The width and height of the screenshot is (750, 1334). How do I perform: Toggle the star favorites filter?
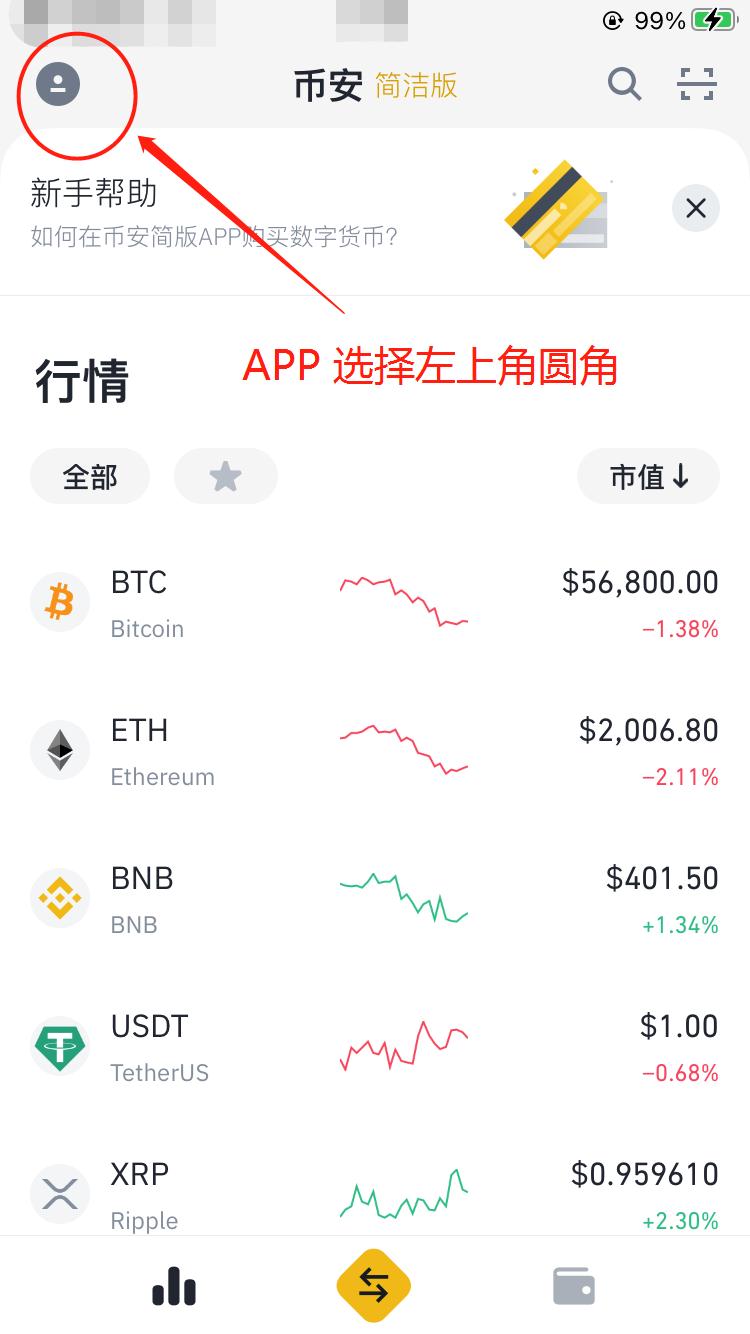click(x=226, y=476)
